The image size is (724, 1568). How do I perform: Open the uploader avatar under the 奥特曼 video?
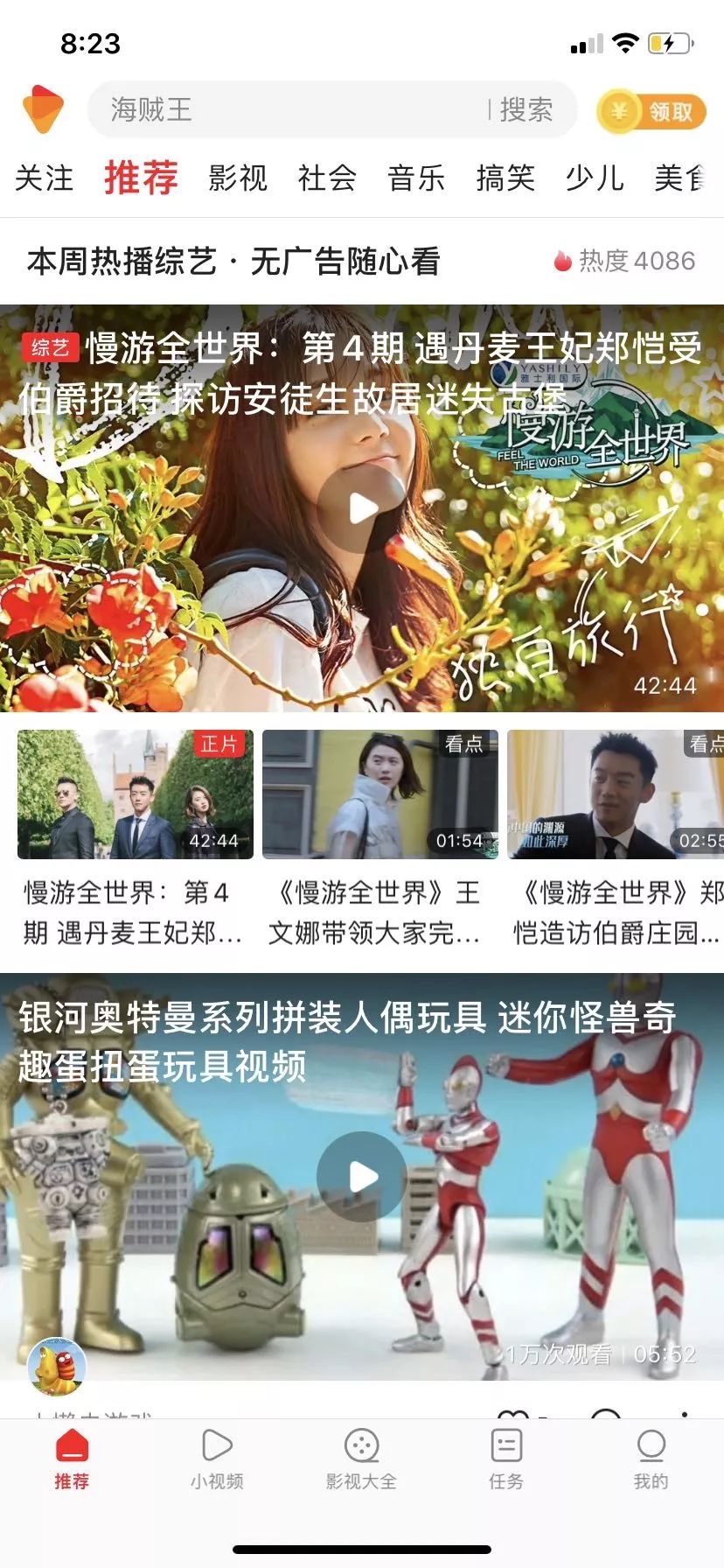58,1366
